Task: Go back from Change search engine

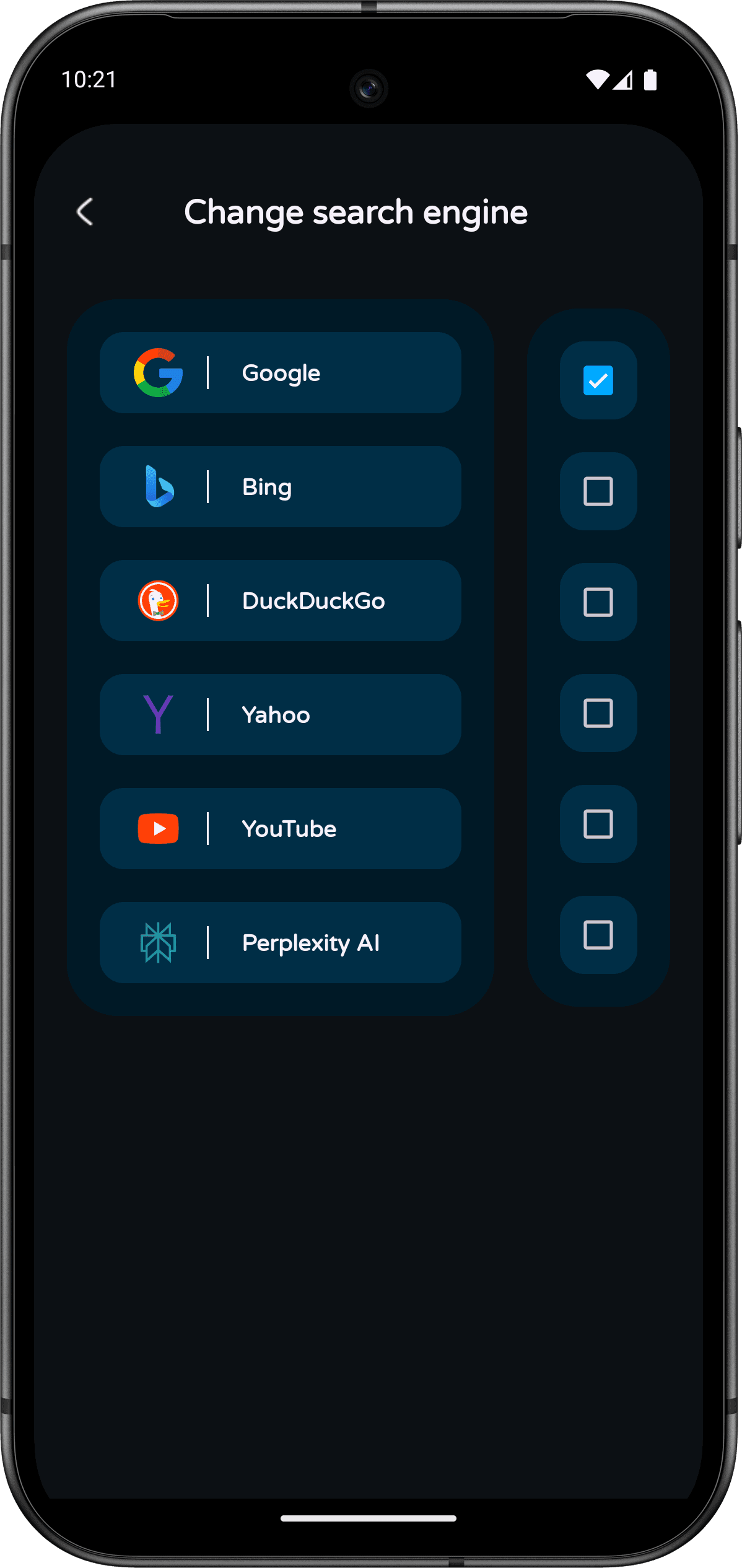Action: pyautogui.click(x=85, y=212)
